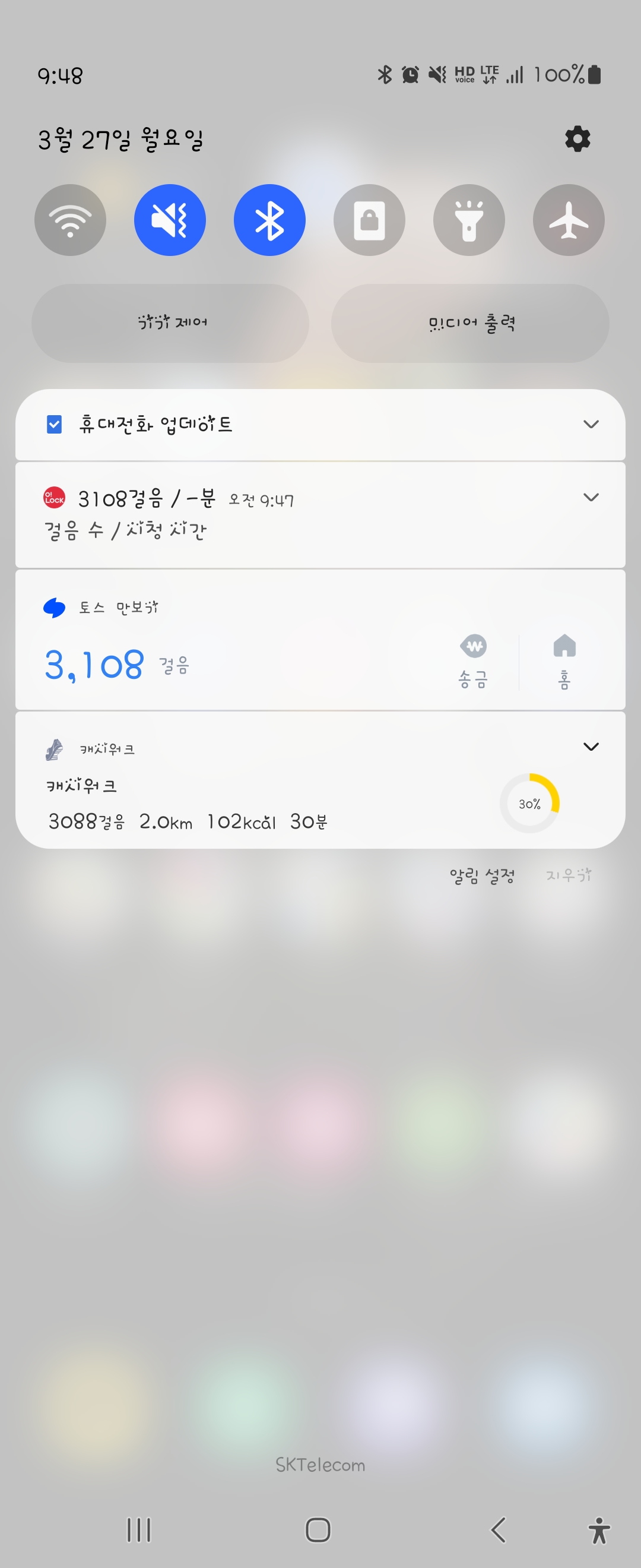Open 미디어 출력 media output

coord(470,323)
